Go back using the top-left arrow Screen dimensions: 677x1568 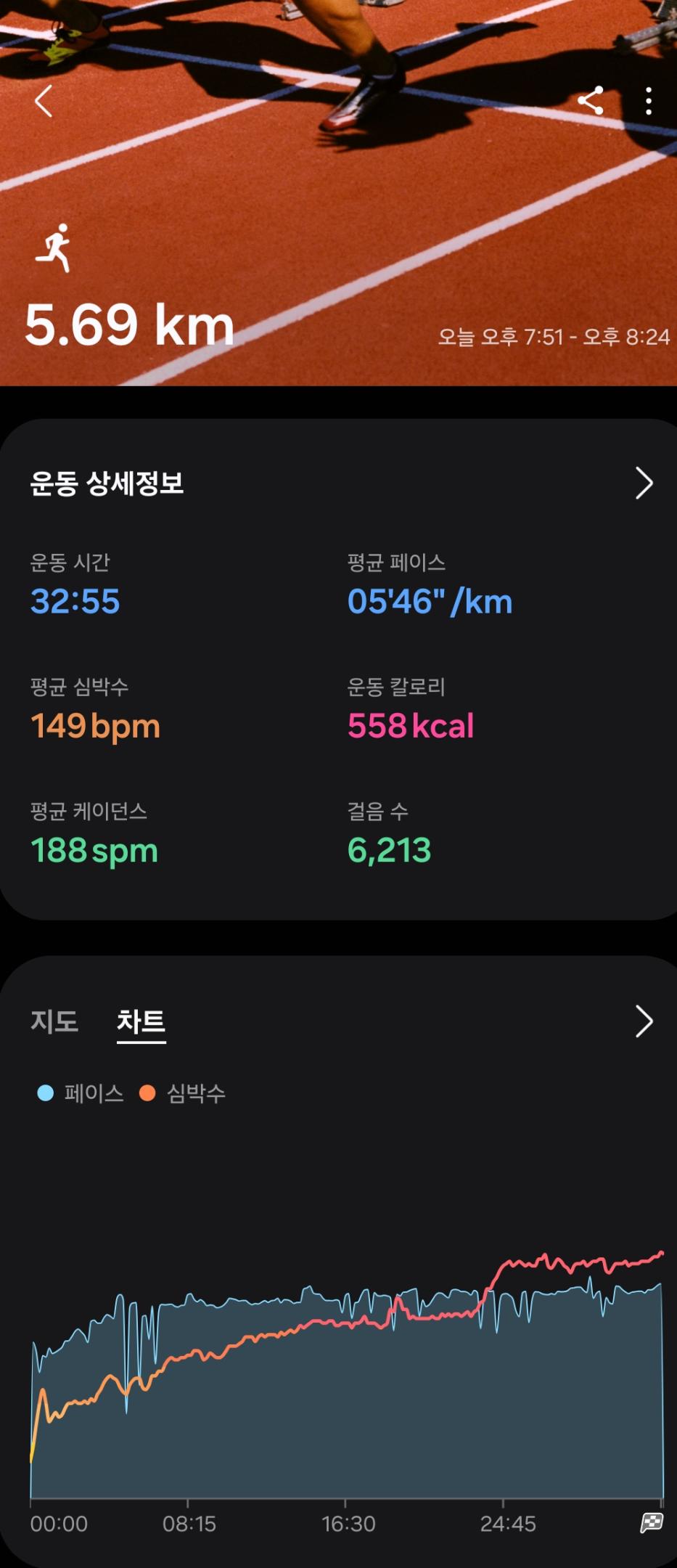point(44,101)
